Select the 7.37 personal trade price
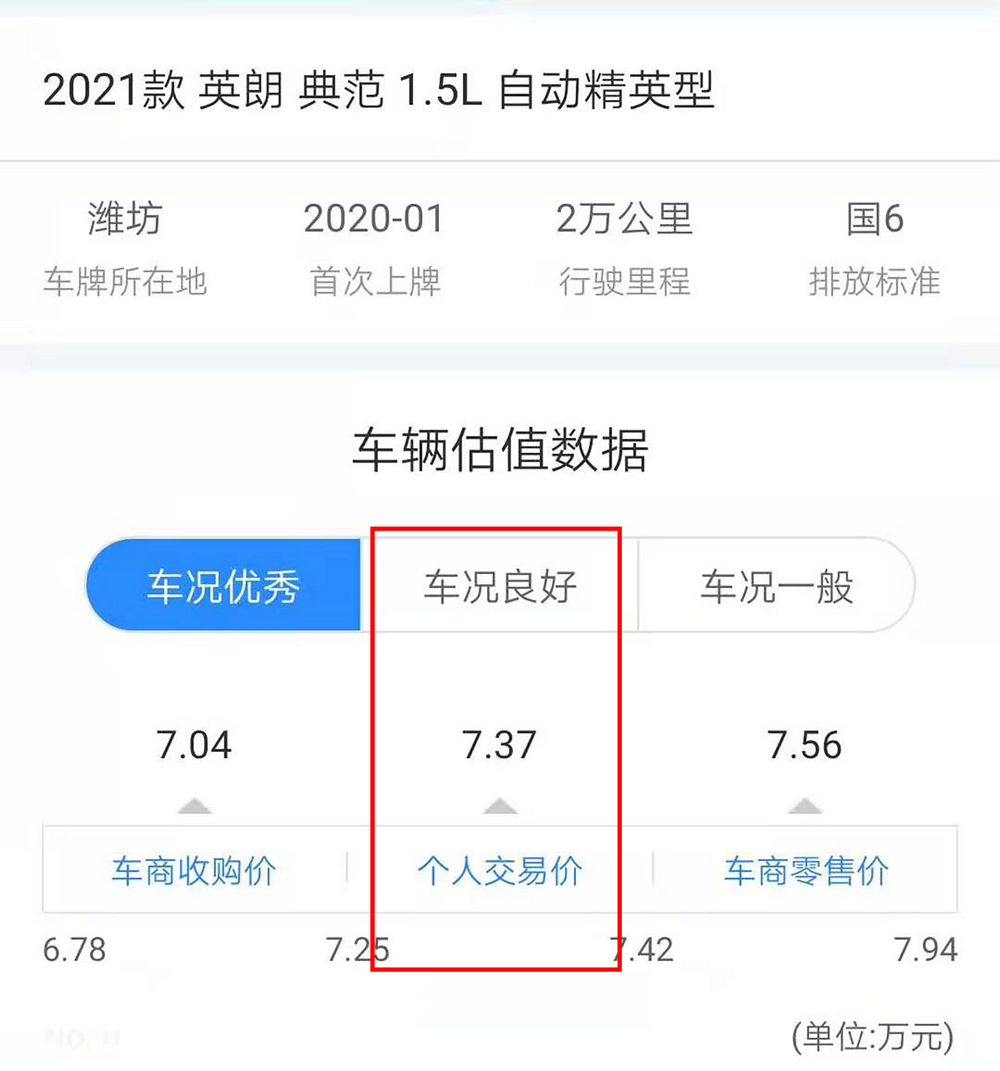 (500, 744)
